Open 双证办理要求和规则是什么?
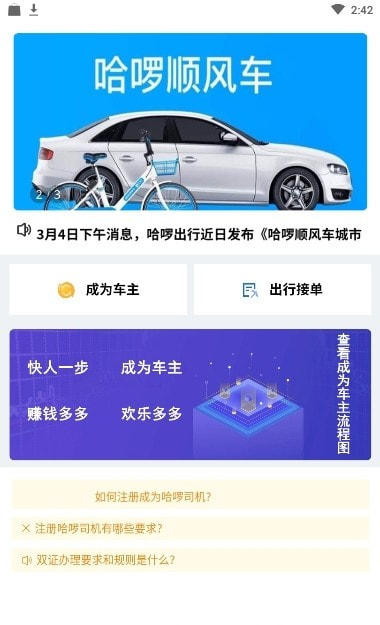 coord(190,560)
